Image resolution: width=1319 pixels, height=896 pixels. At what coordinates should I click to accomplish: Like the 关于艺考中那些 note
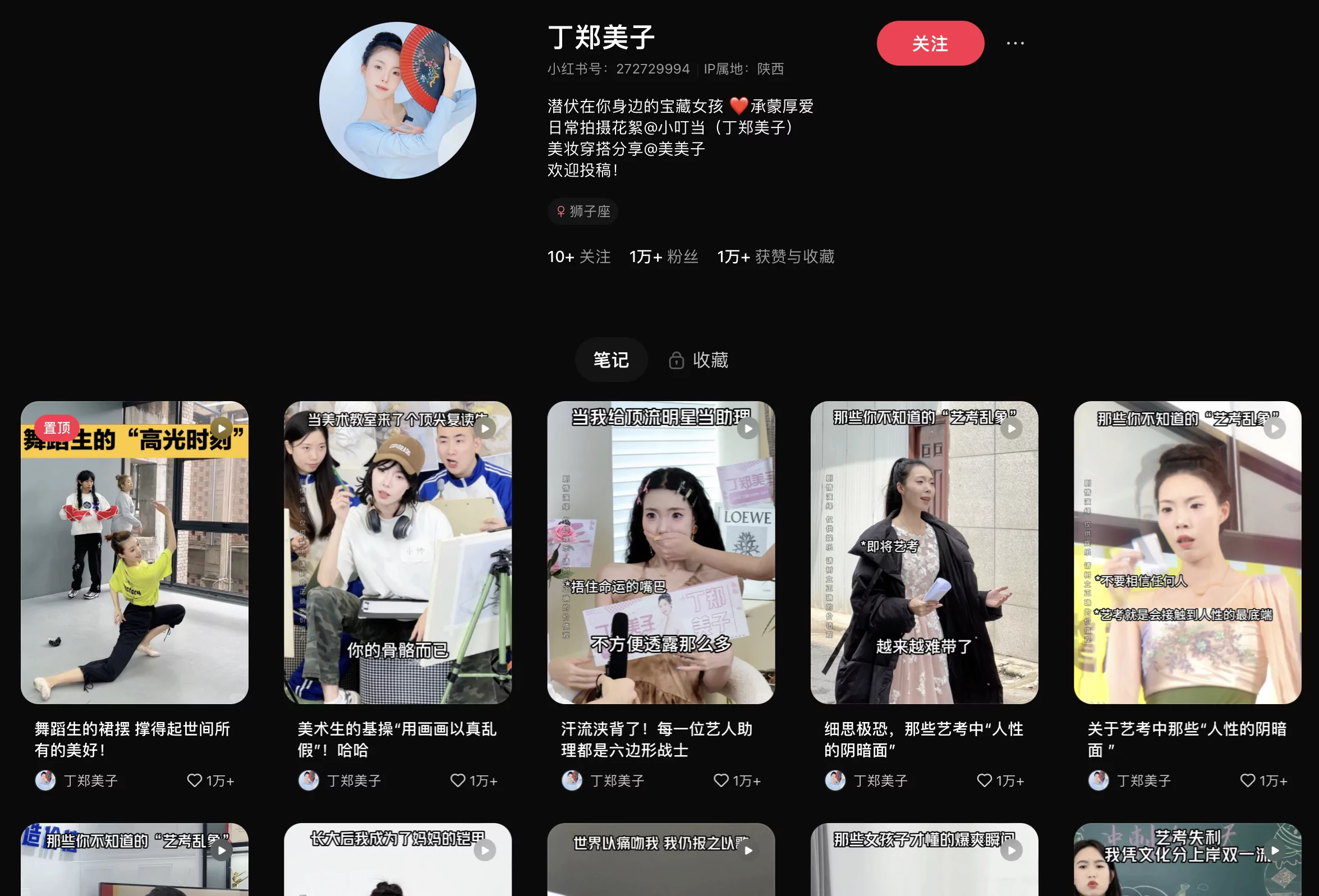point(1247,780)
